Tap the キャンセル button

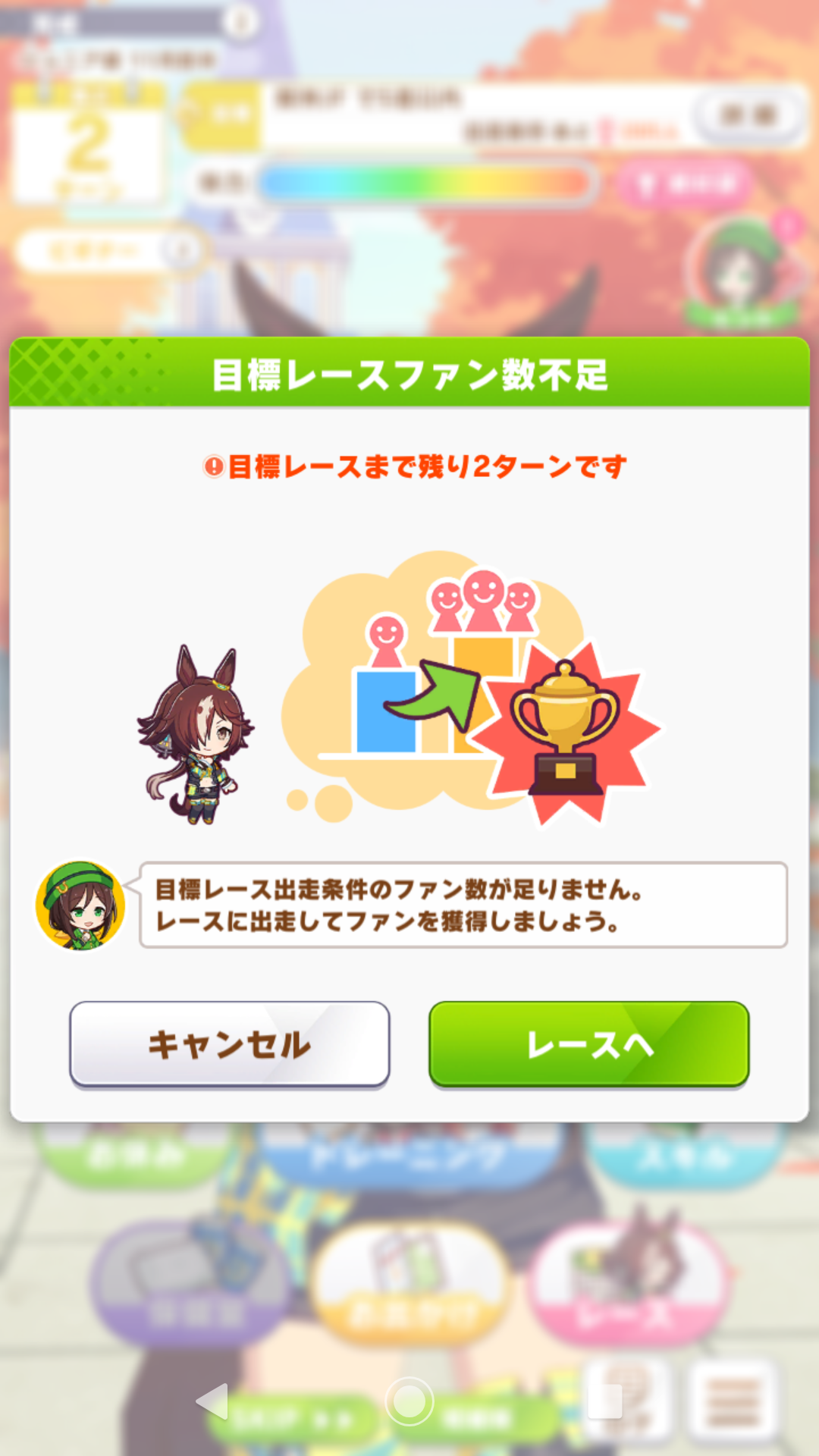pyautogui.click(x=229, y=1044)
